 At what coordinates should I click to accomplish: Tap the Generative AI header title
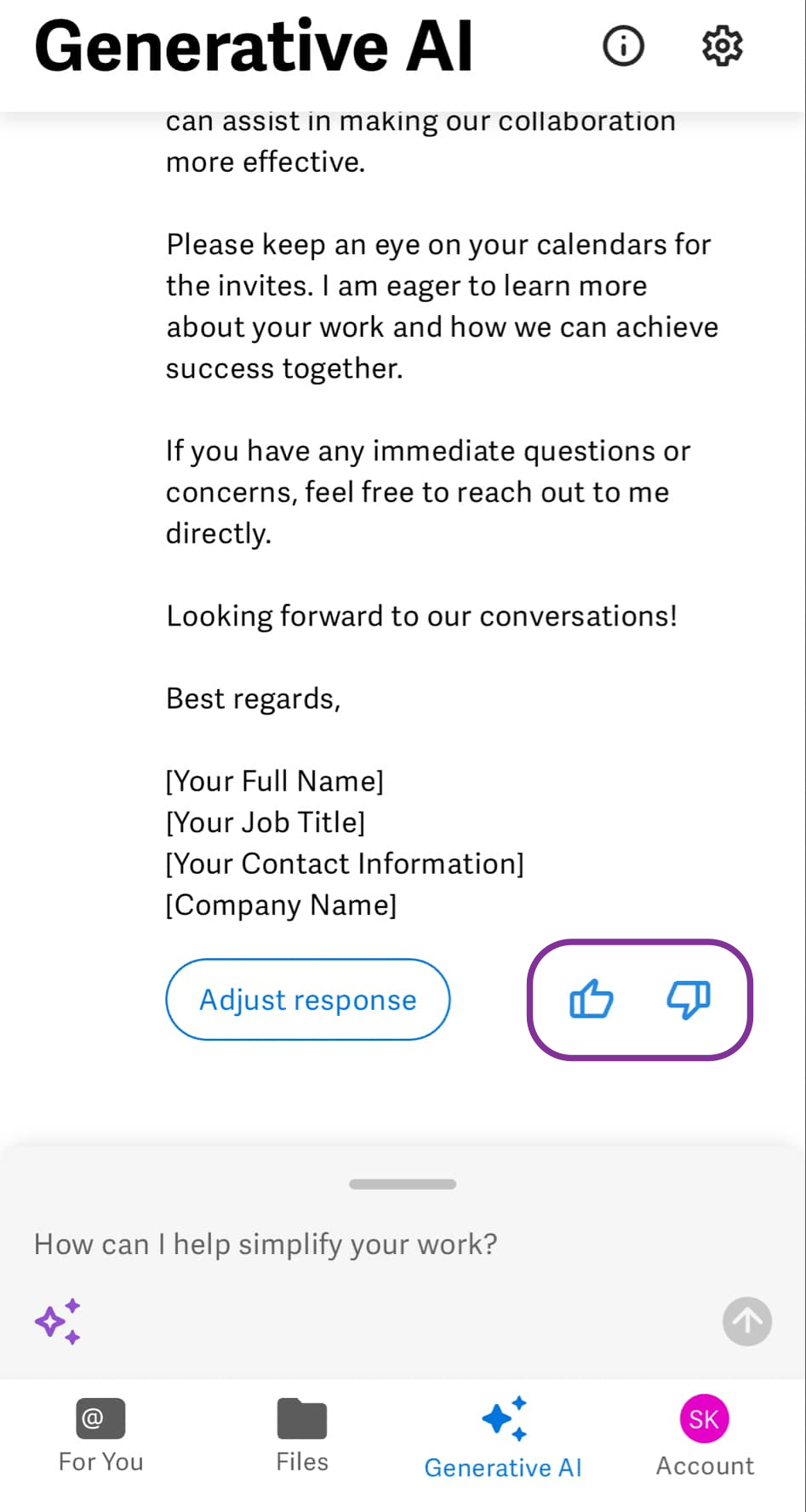click(x=253, y=47)
